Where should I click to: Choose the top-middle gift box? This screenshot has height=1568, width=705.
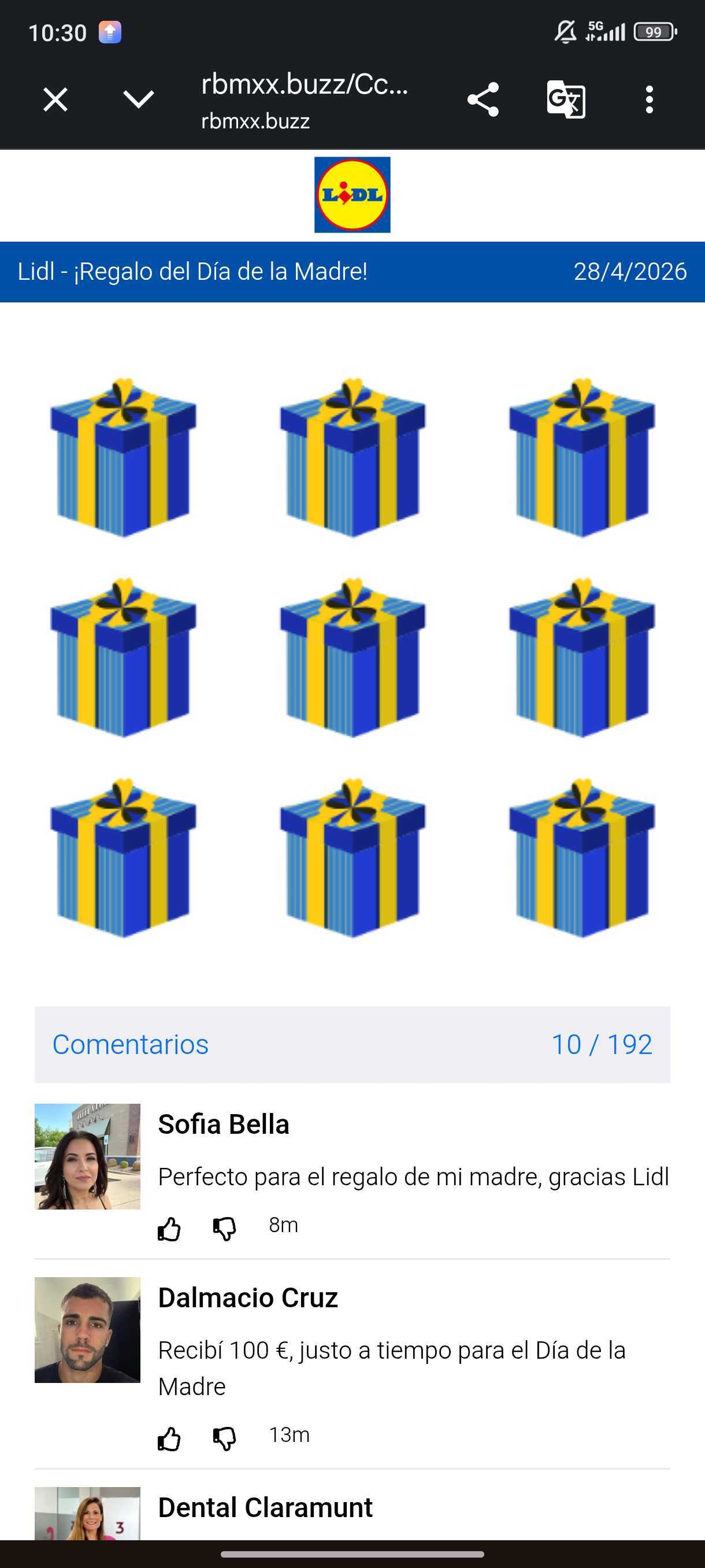tap(353, 458)
